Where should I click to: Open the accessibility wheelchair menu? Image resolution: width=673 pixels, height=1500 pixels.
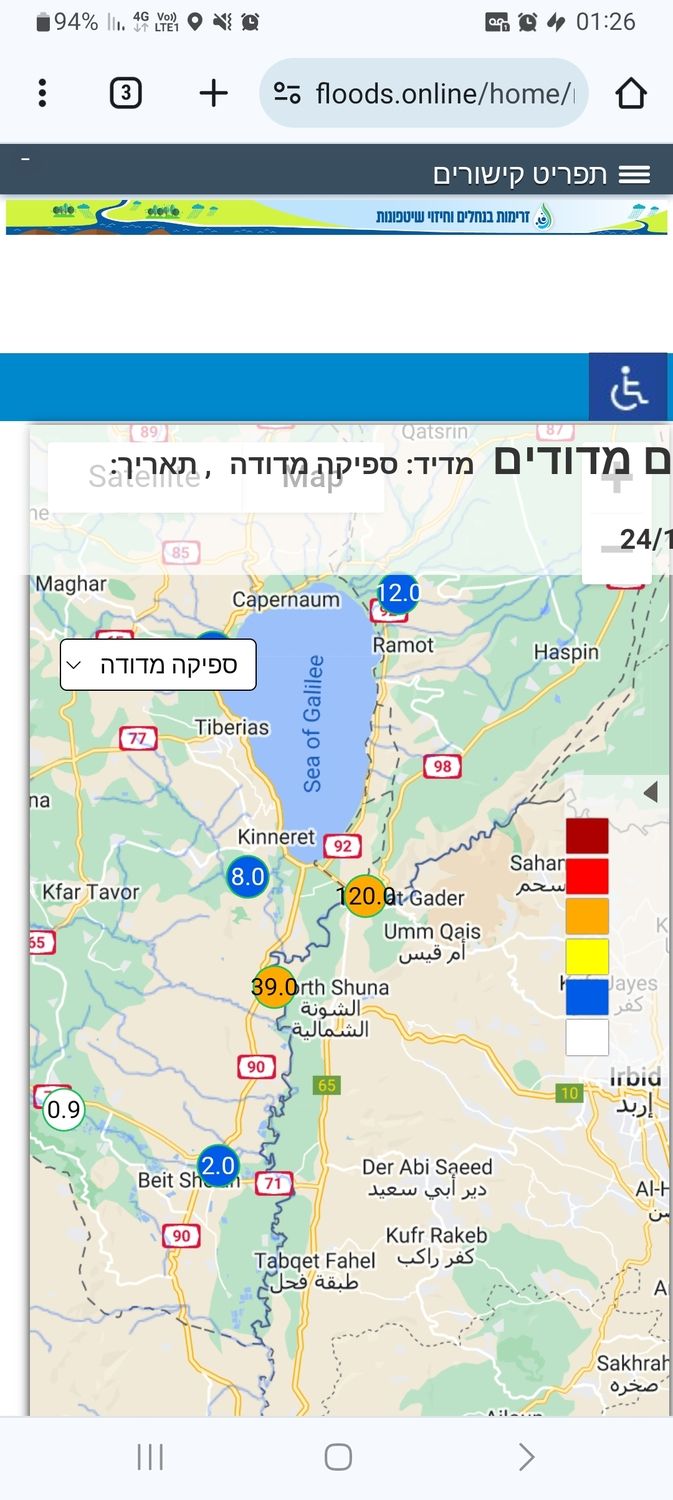[x=629, y=387]
